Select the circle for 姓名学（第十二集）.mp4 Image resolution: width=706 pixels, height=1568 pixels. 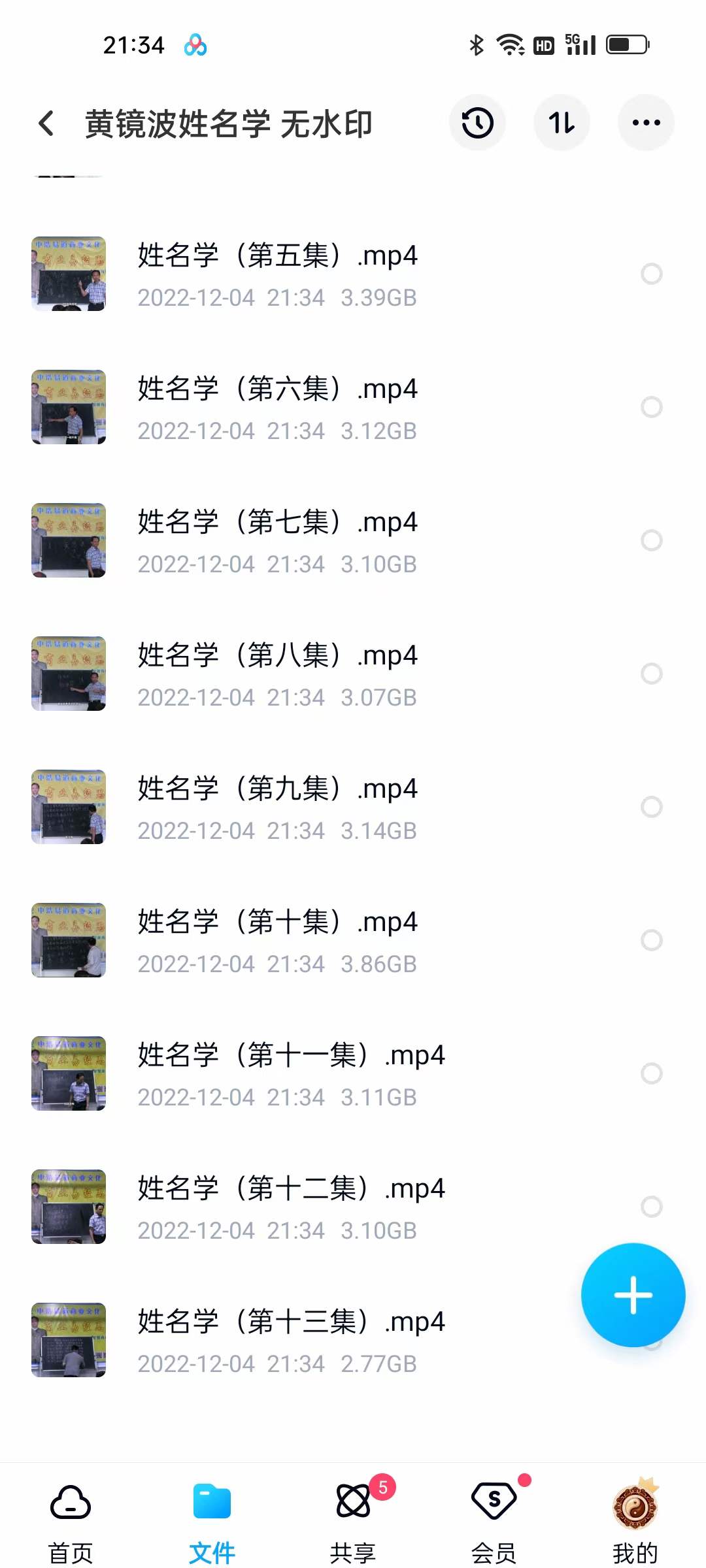651,1207
